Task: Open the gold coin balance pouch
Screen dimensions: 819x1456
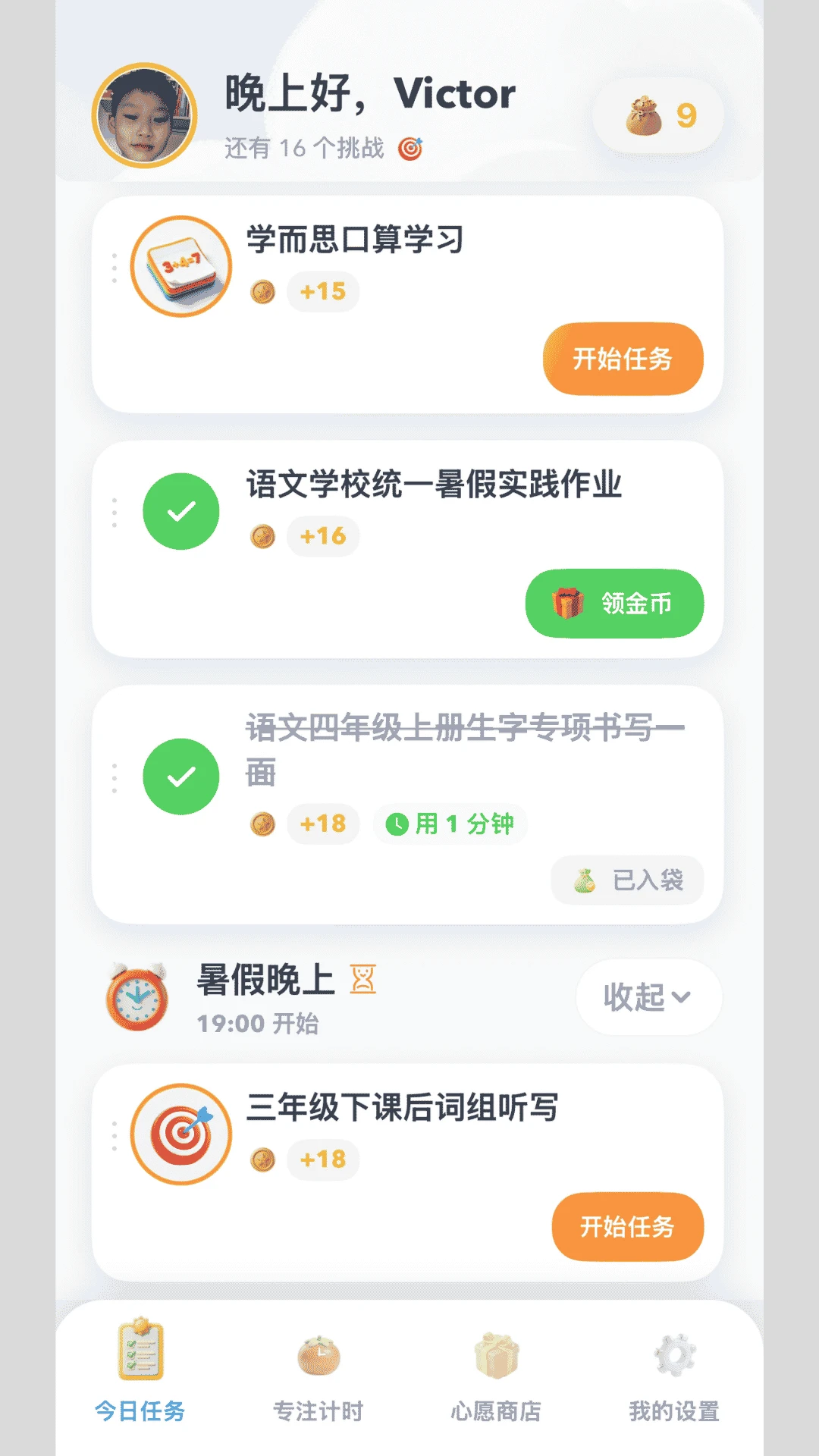Action: [x=658, y=115]
